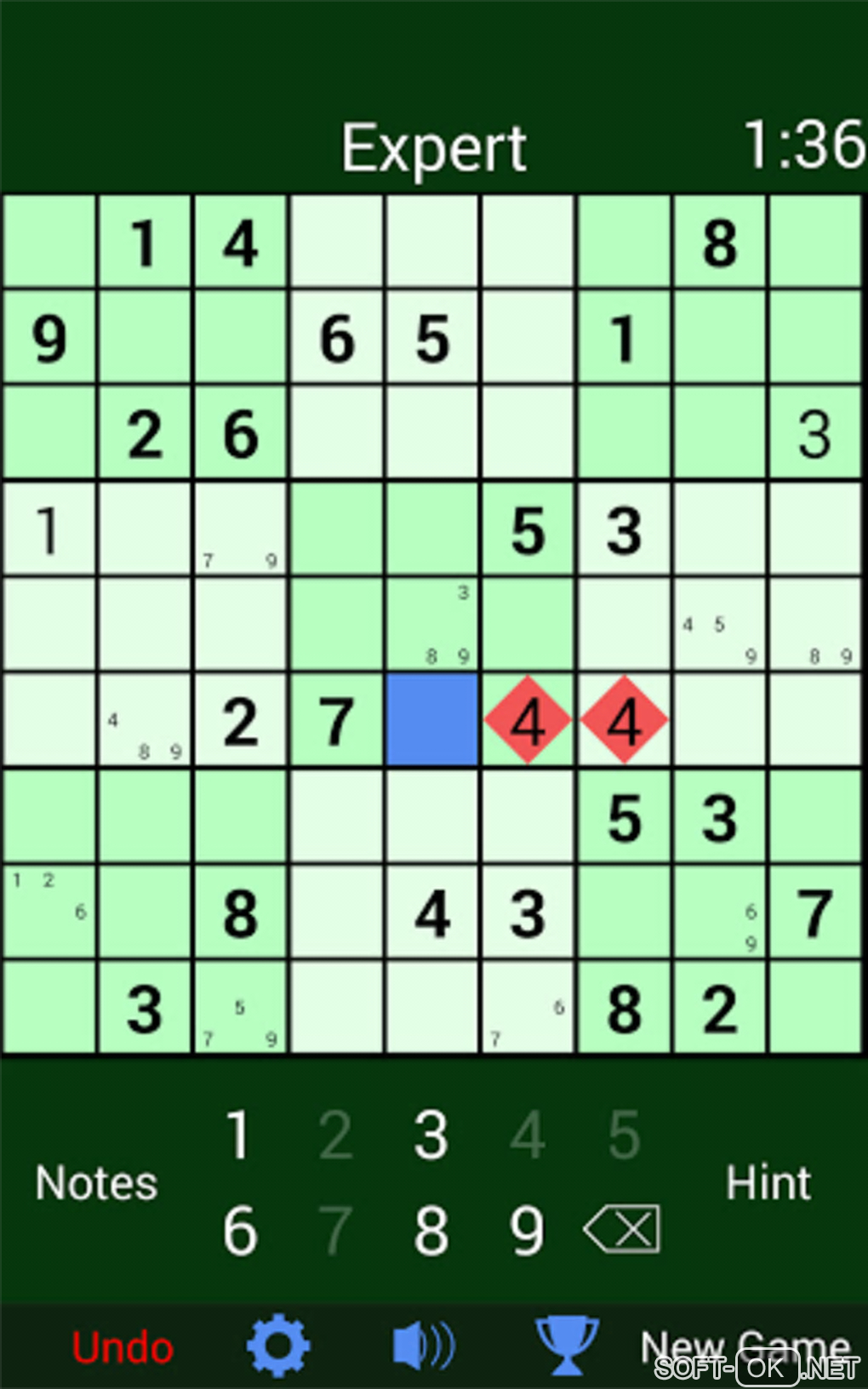Open the settings gear
The width and height of the screenshot is (868, 1389).
(x=277, y=1346)
